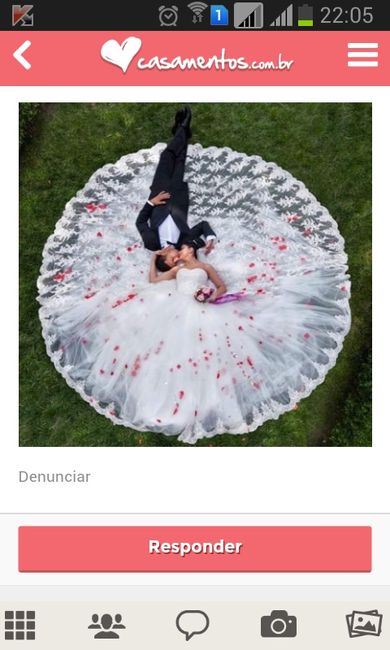The width and height of the screenshot is (390, 650).
Task: Open the photo gallery tab
Action: 364,624
